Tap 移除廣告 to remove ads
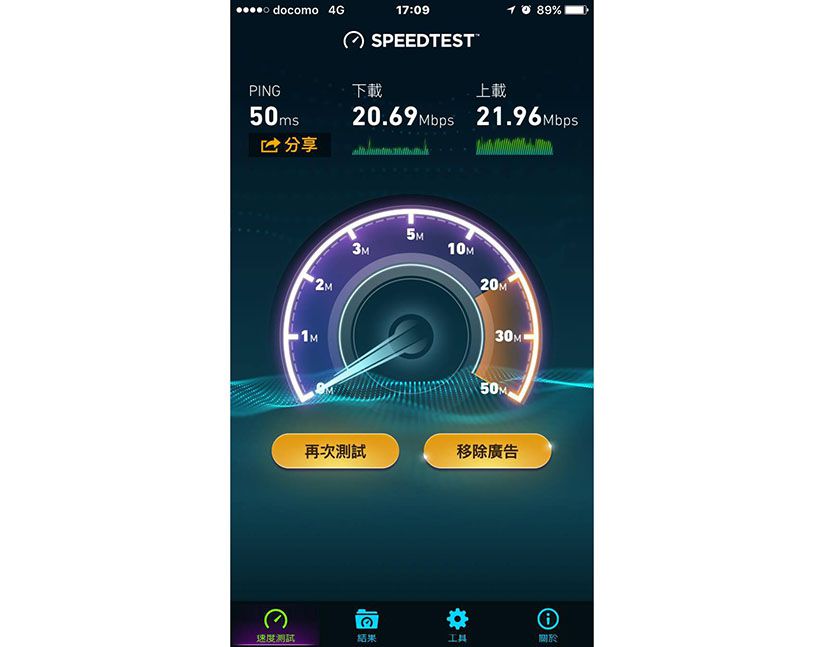 [487, 451]
